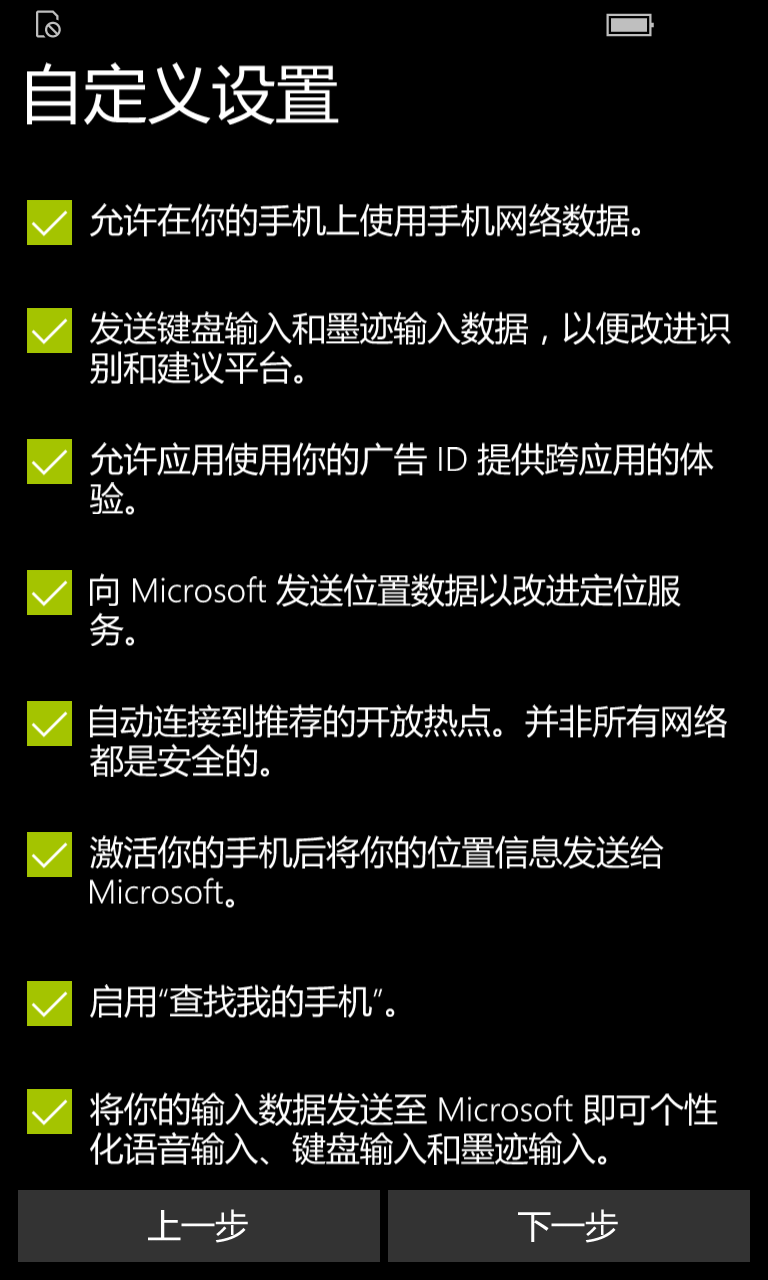The width and height of the screenshot is (768, 1280).
Task: Uncheck the 手机网络数据 checkbox
Action: point(49,222)
